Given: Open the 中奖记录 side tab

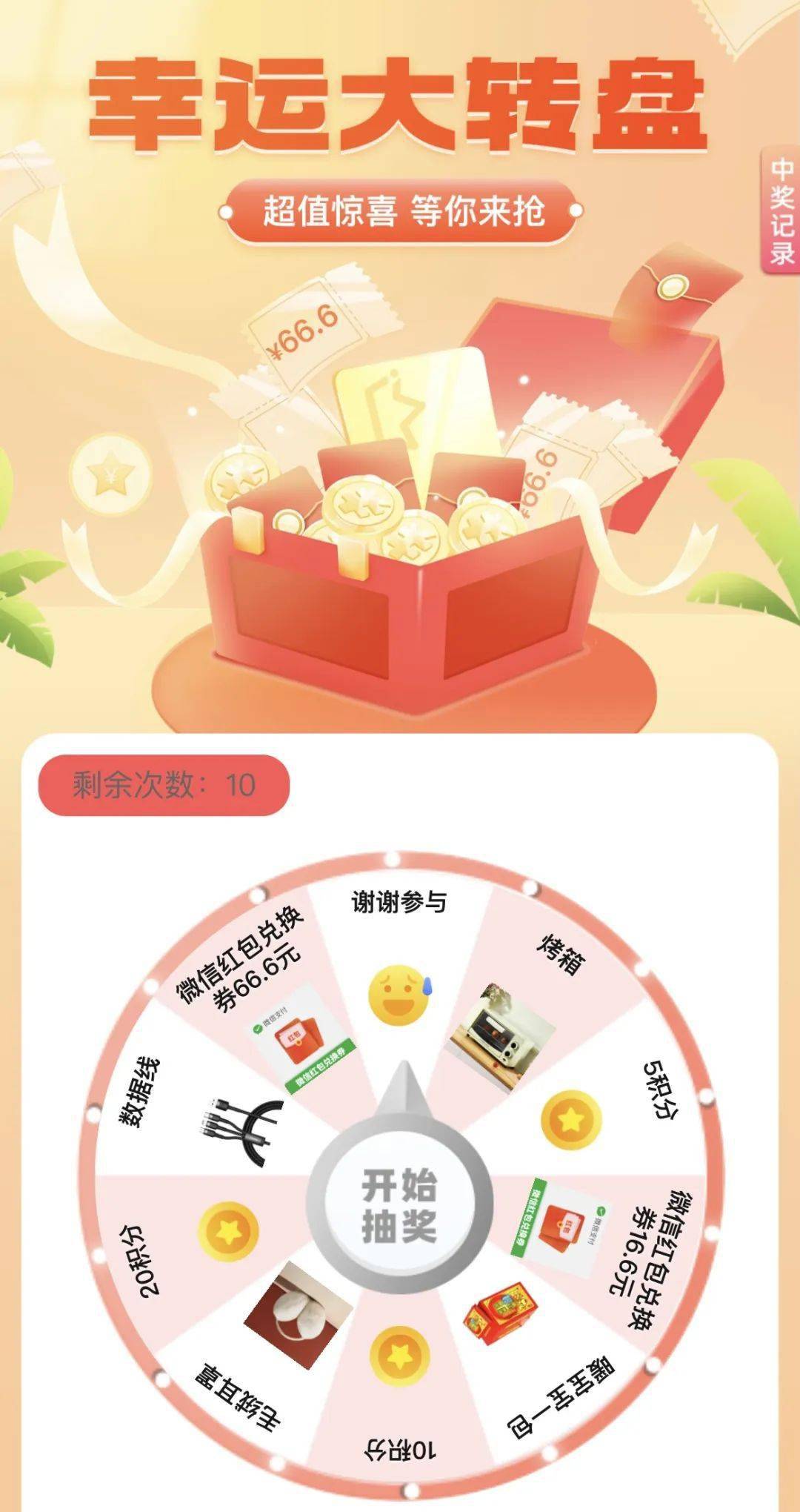Looking at the screenshot, I should tap(781, 210).
